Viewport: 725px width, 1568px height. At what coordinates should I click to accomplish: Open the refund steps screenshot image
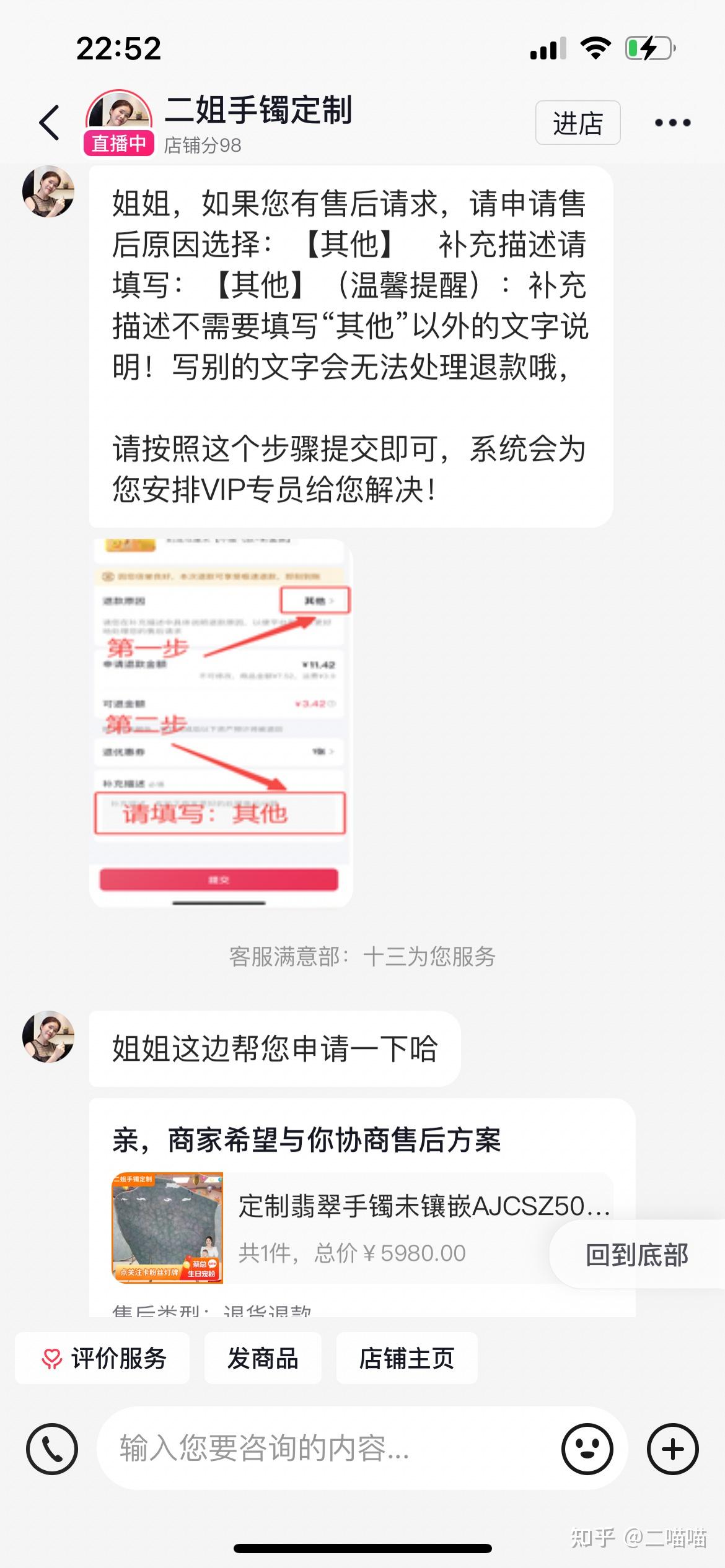(x=221, y=722)
